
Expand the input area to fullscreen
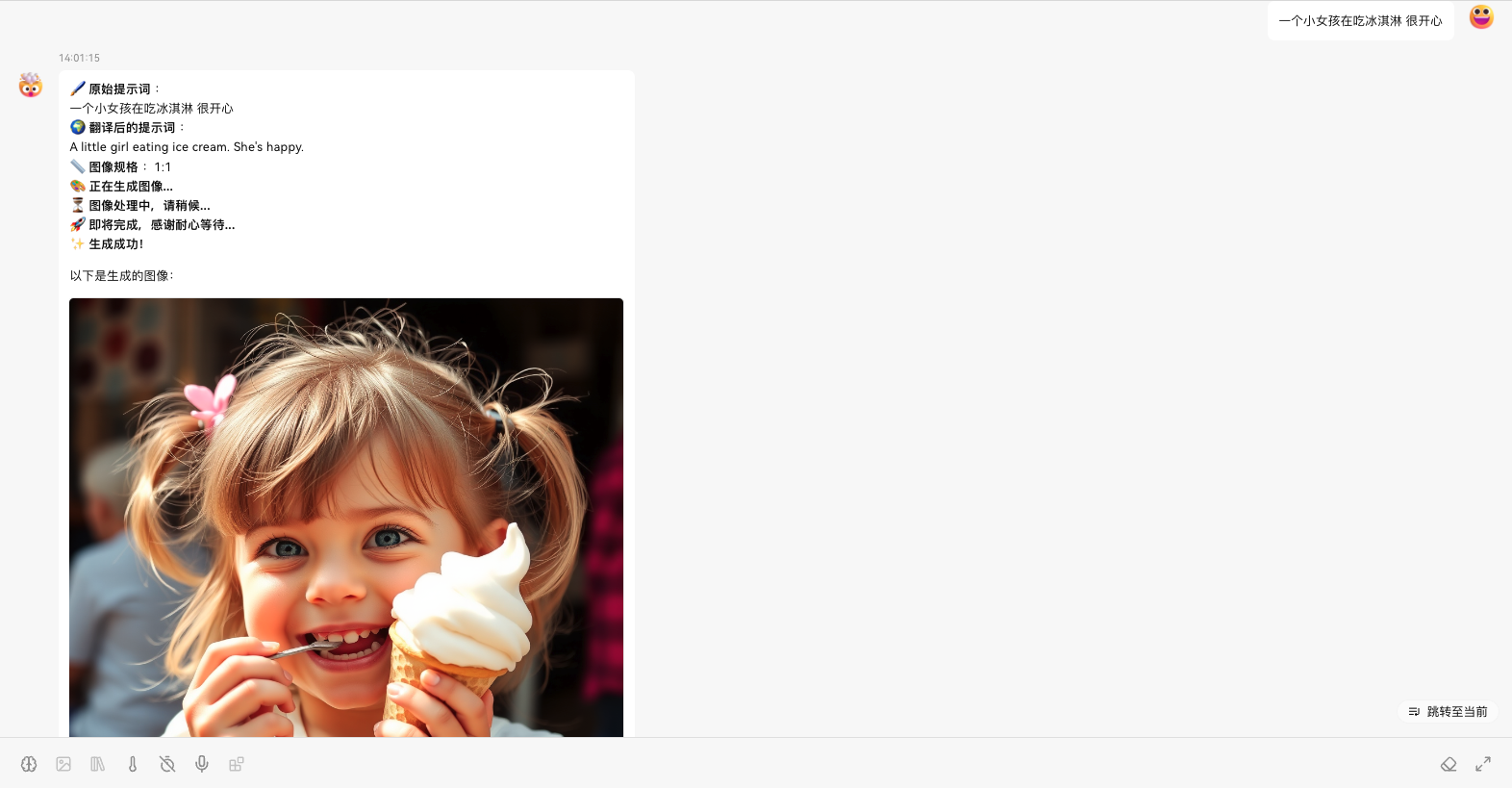(x=1483, y=764)
